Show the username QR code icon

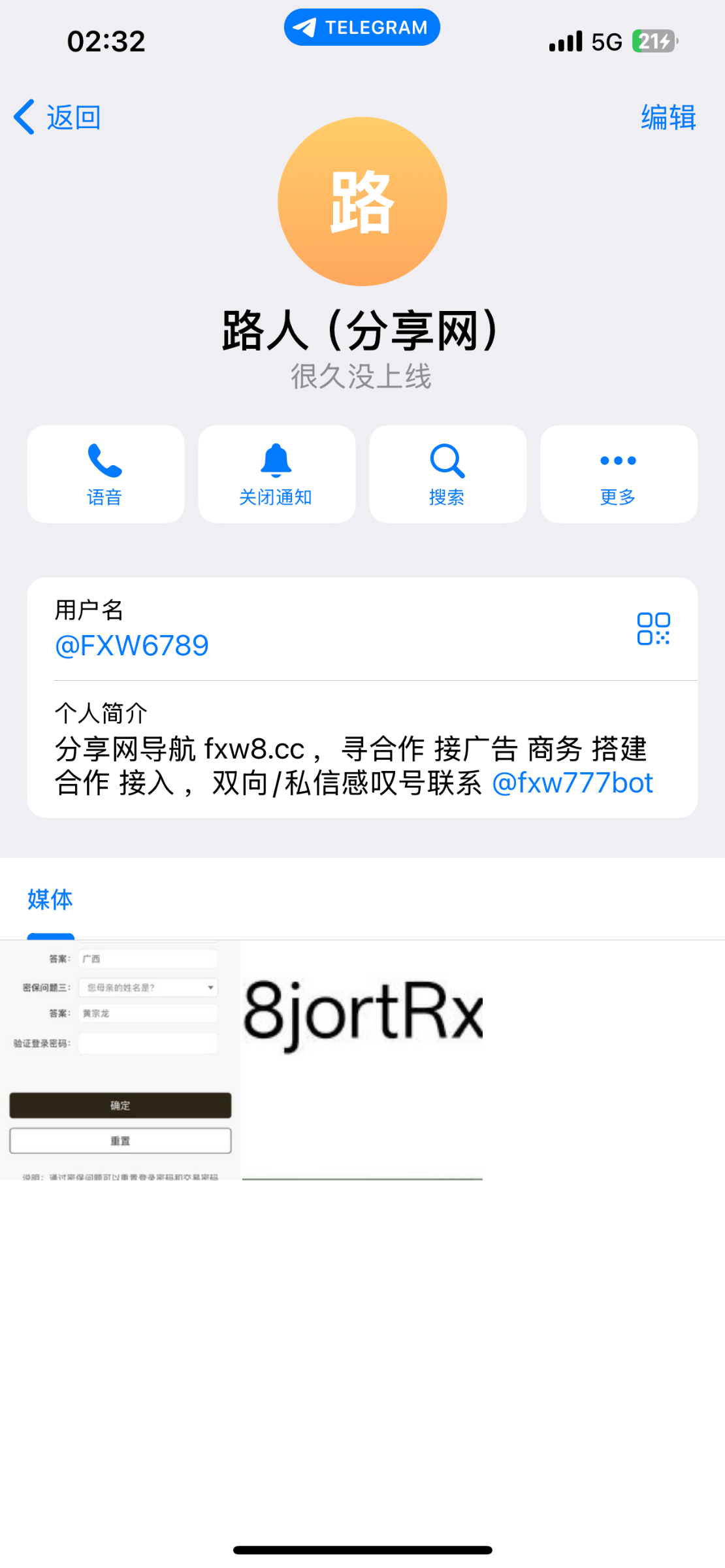[653, 629]
